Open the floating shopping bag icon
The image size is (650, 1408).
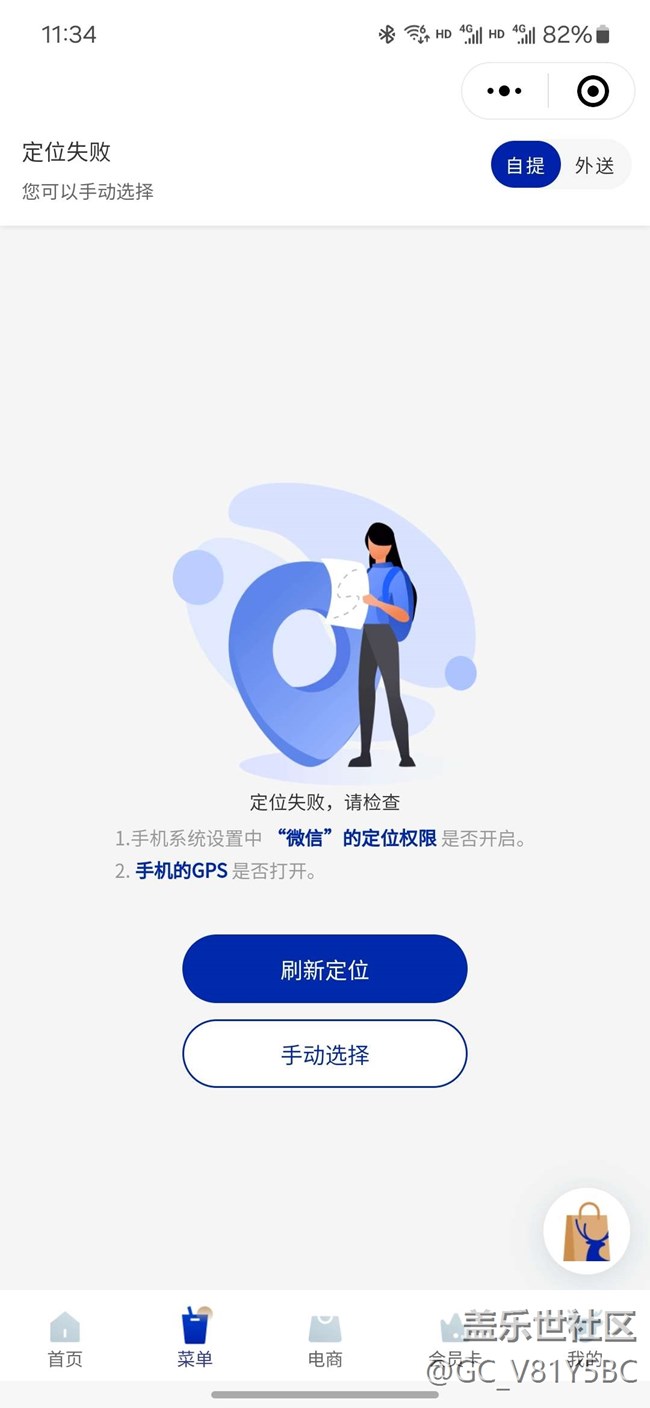(587, 1231)
